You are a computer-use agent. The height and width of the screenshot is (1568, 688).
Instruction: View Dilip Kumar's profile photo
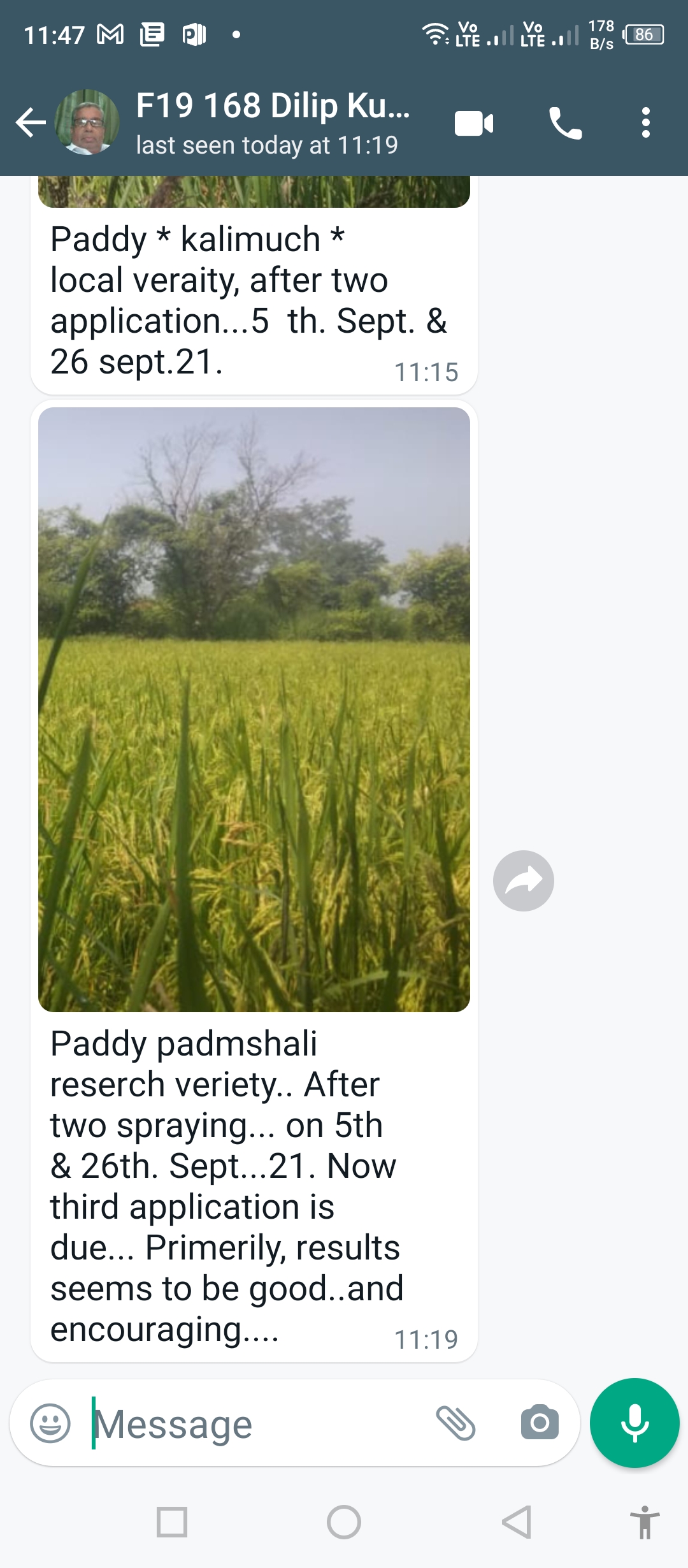[x=87, y=124]
